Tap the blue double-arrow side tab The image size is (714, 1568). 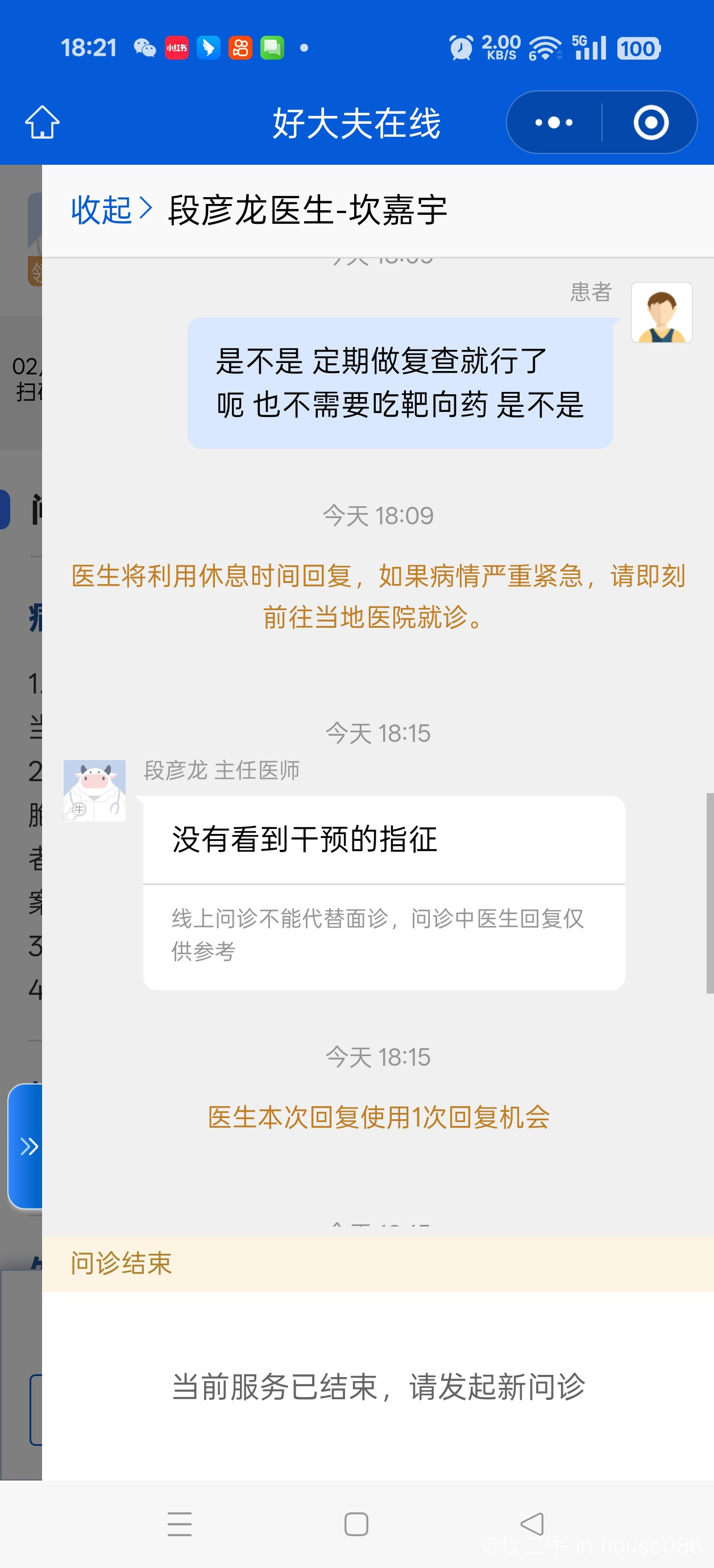[x=26, y=1146]
